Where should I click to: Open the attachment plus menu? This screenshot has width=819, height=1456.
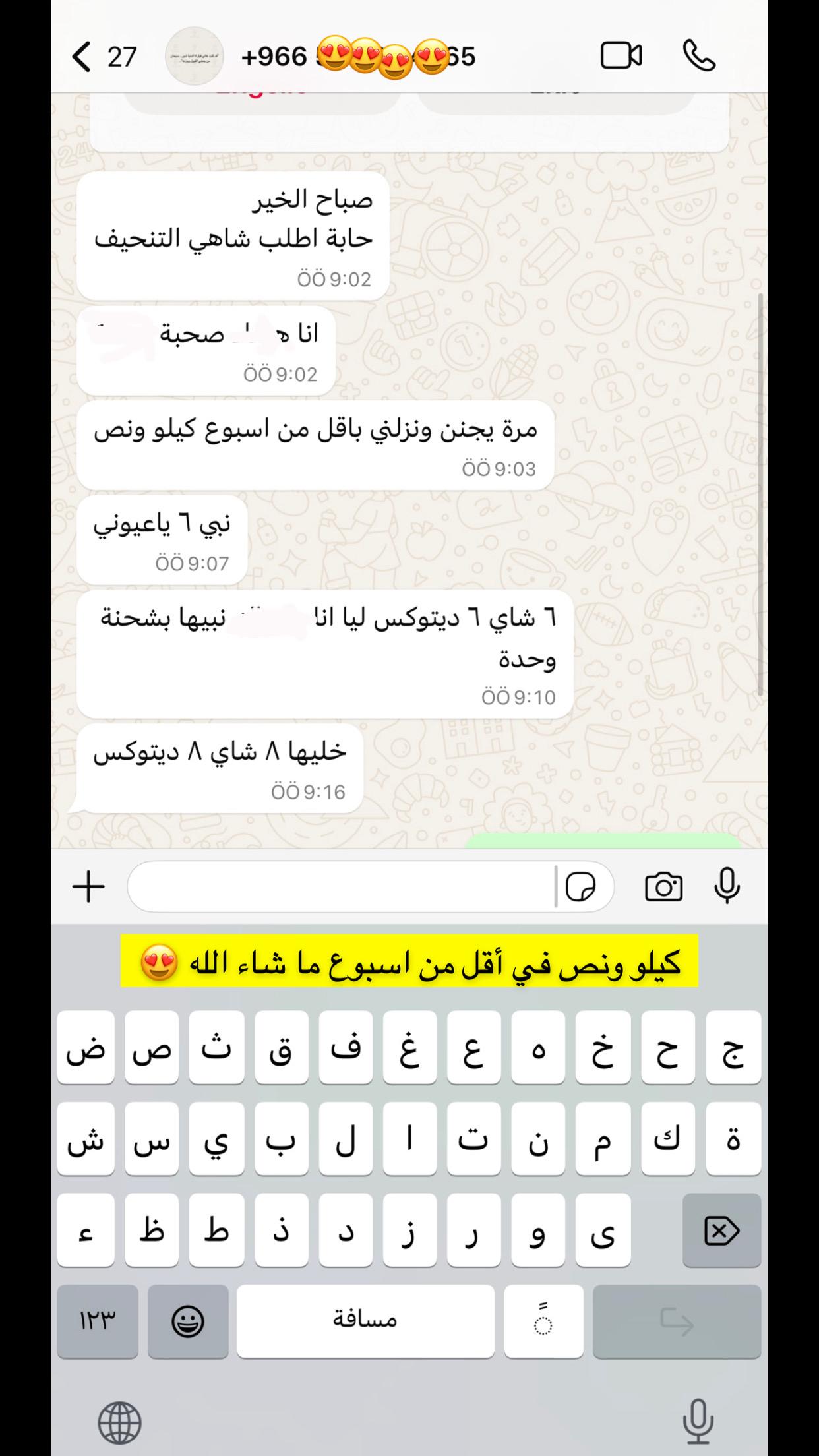[89, 887]
